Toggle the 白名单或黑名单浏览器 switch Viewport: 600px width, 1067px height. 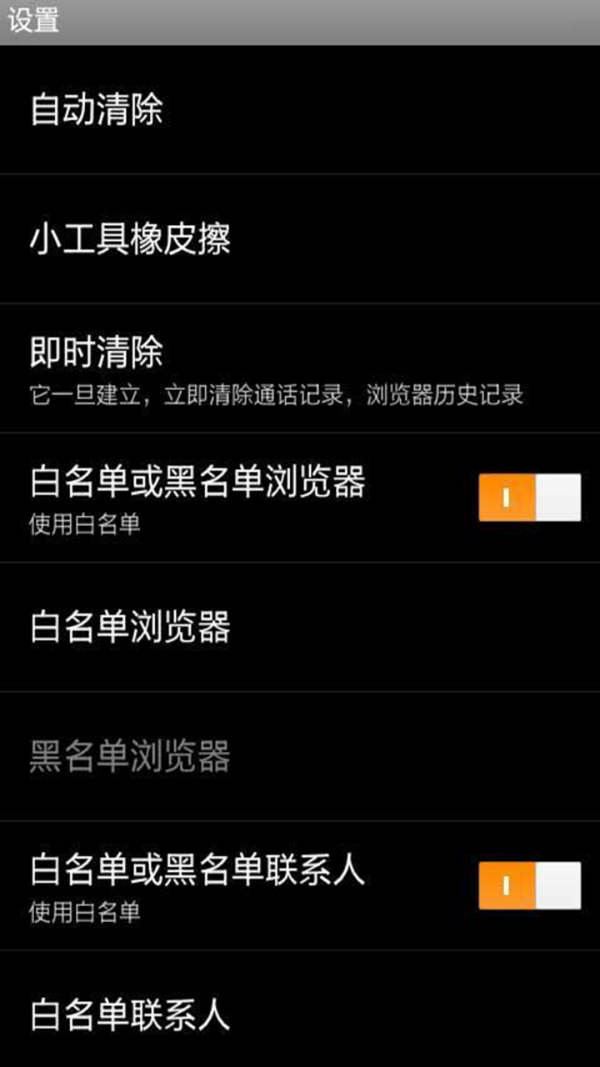click(x=530, y=497)
